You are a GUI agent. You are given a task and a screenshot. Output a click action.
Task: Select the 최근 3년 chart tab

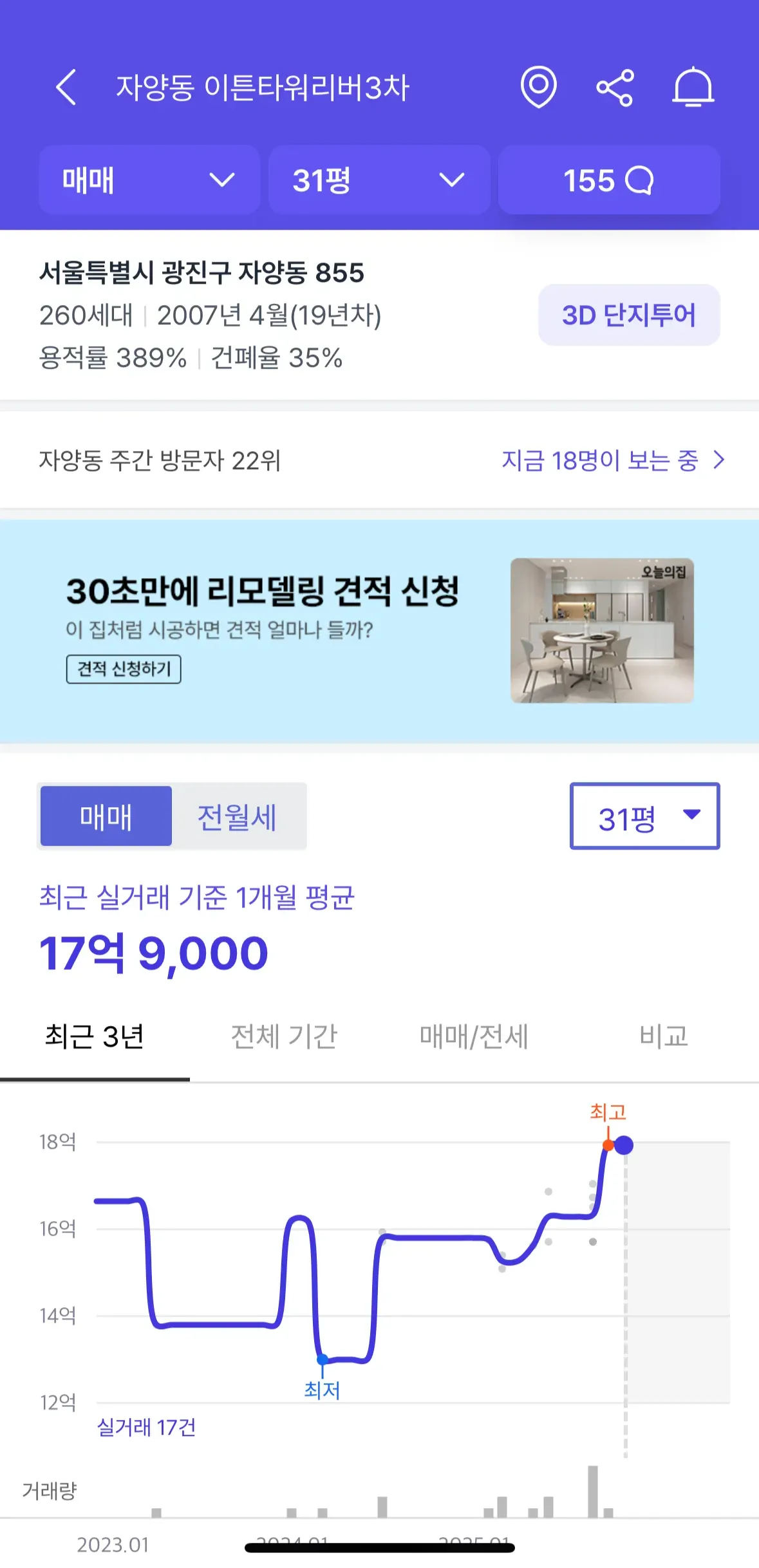pyautogui.click(x=94, y=1037)
